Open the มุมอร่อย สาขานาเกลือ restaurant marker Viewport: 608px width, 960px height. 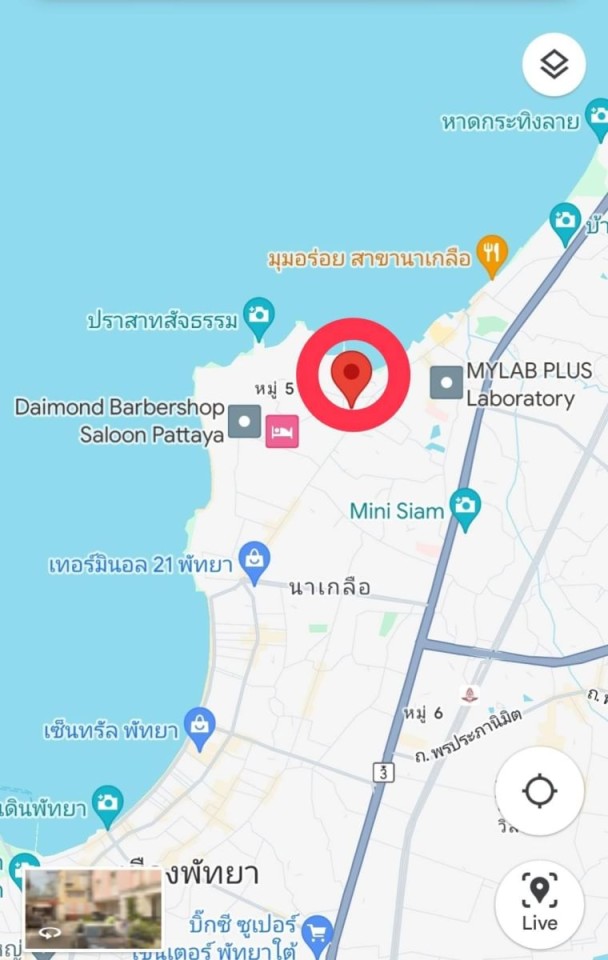(490, 256)
